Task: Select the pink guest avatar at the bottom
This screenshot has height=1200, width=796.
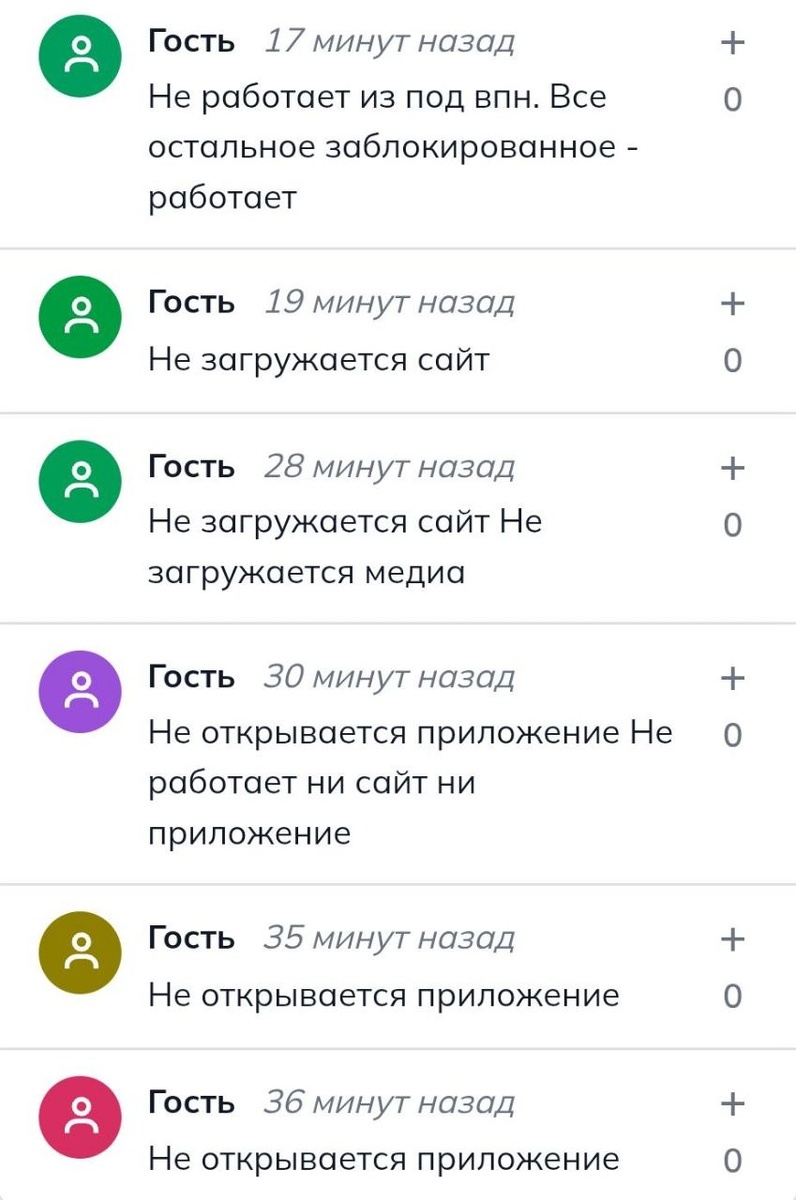Action: (79, 1117)
